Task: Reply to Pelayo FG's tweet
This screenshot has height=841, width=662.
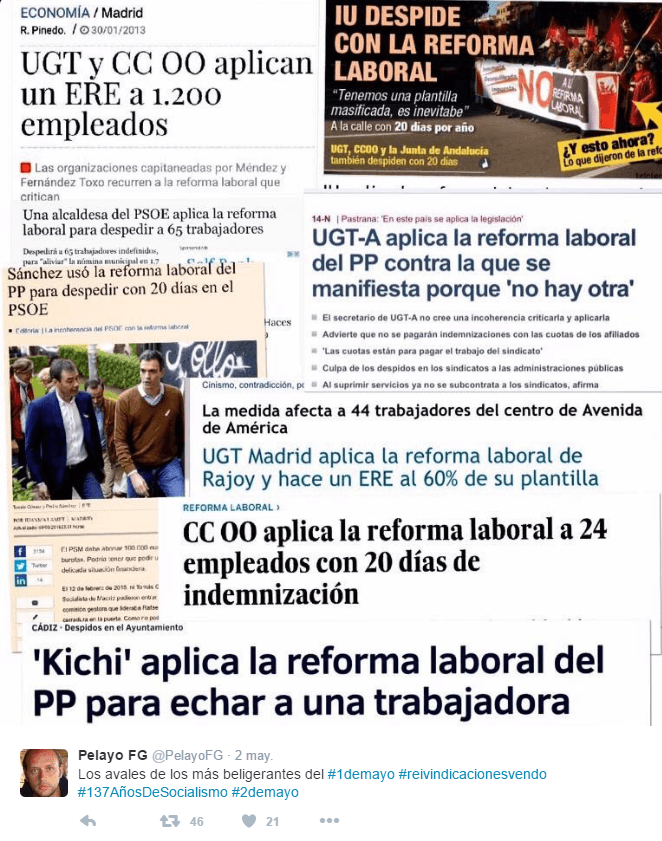Action: coord(88,821)
